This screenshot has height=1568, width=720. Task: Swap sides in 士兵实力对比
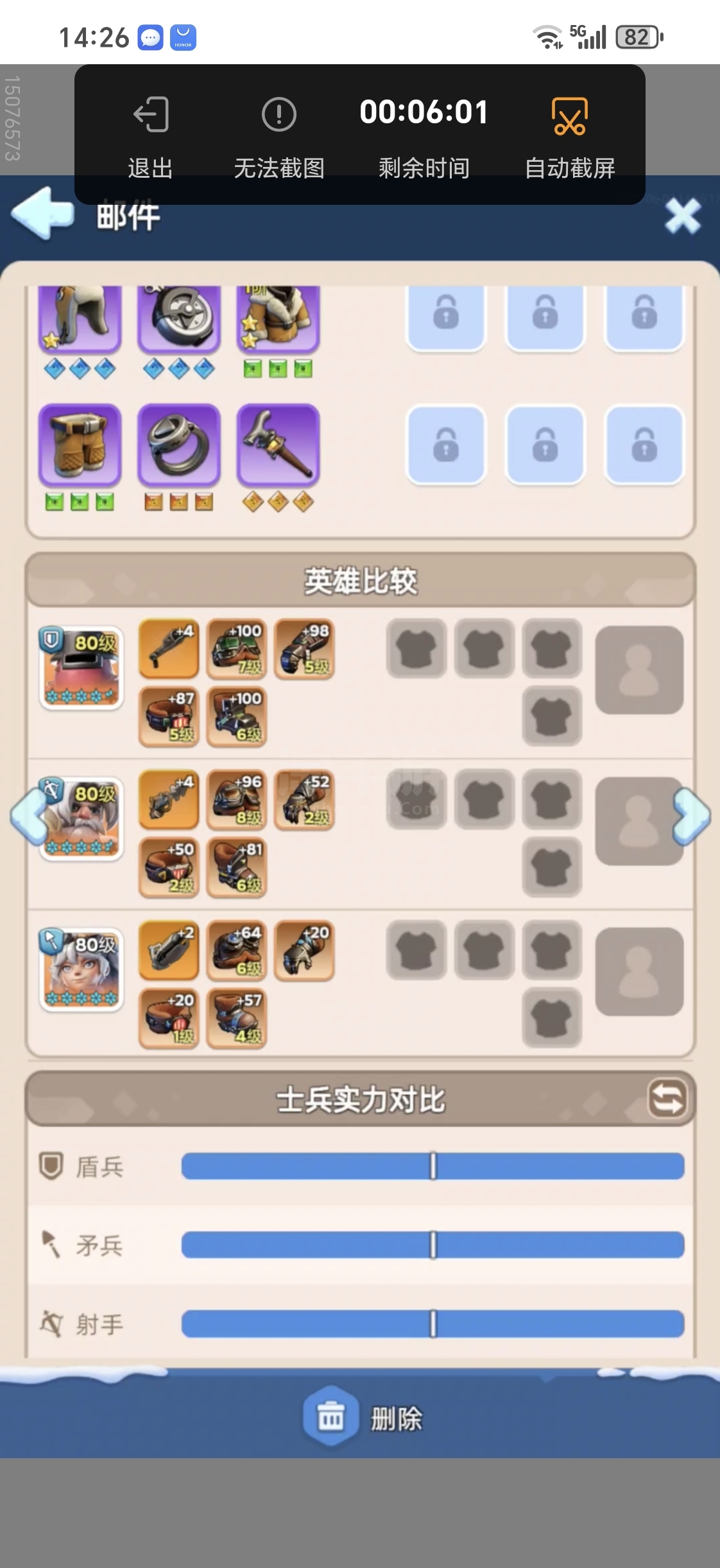tap(667, 1099)
